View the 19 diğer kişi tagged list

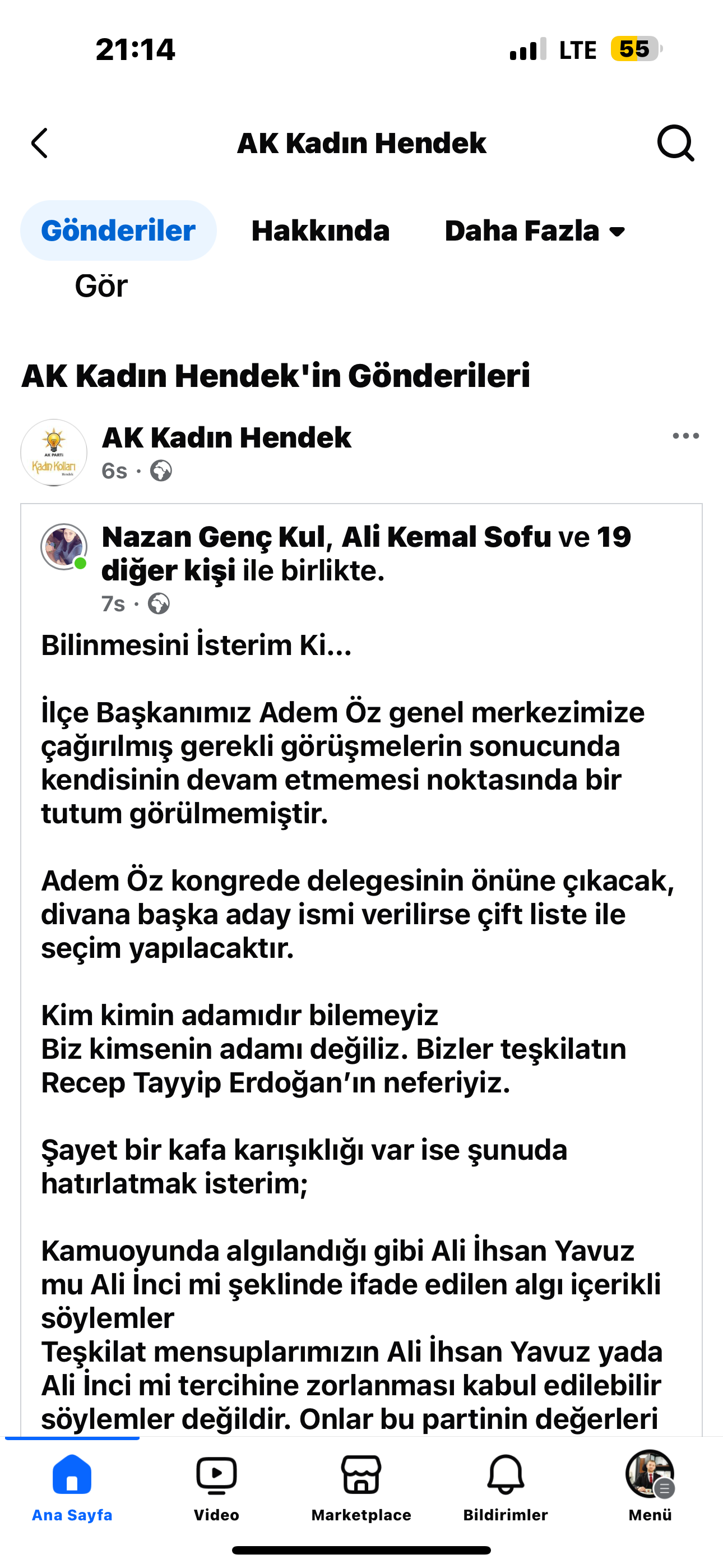click(x=168, y=570)
